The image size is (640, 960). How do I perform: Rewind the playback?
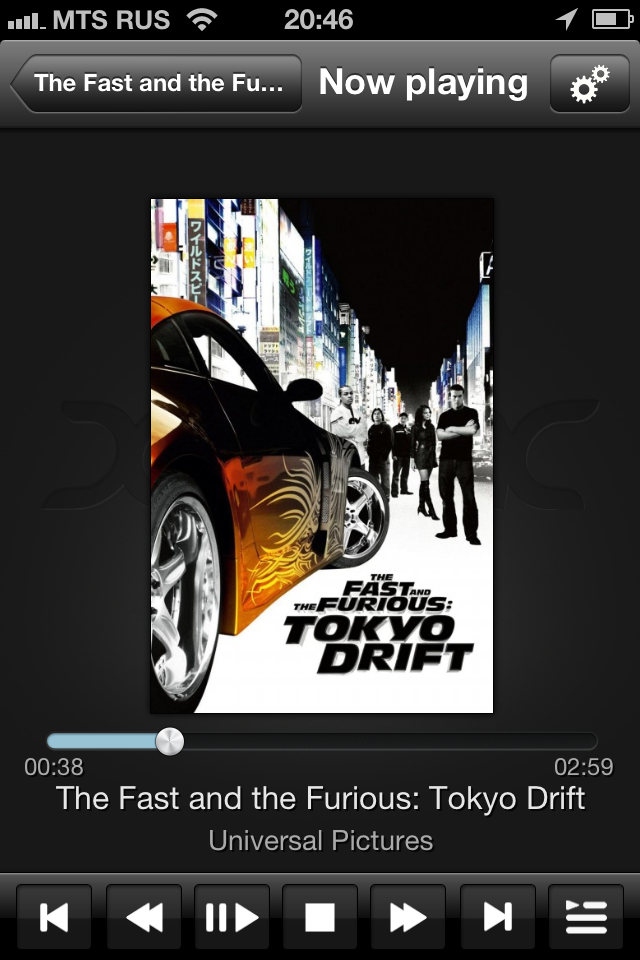pyautogui.click(x=143, y=916)
